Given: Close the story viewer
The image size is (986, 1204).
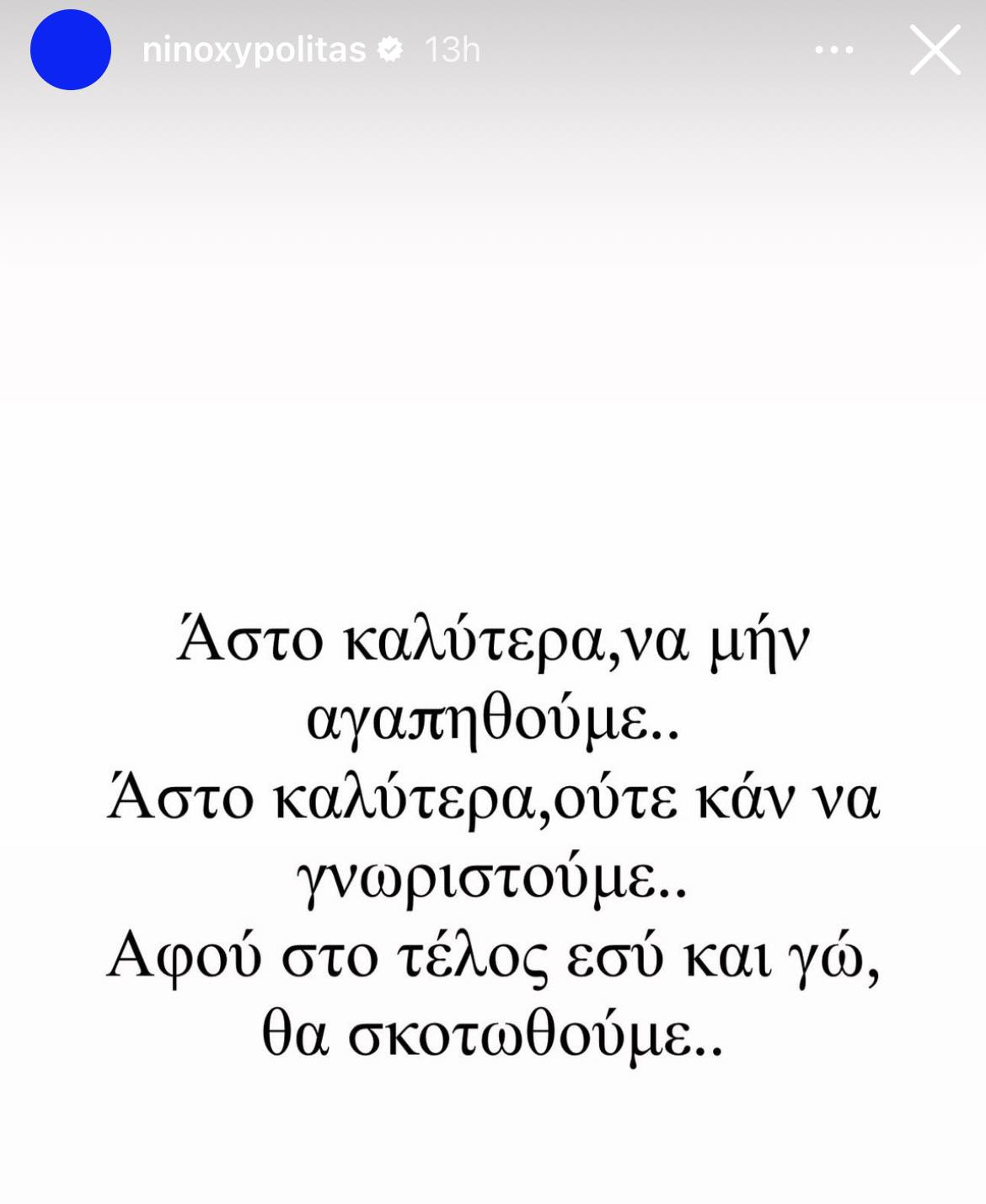Looking at the screenshot, I should (935, 50).
